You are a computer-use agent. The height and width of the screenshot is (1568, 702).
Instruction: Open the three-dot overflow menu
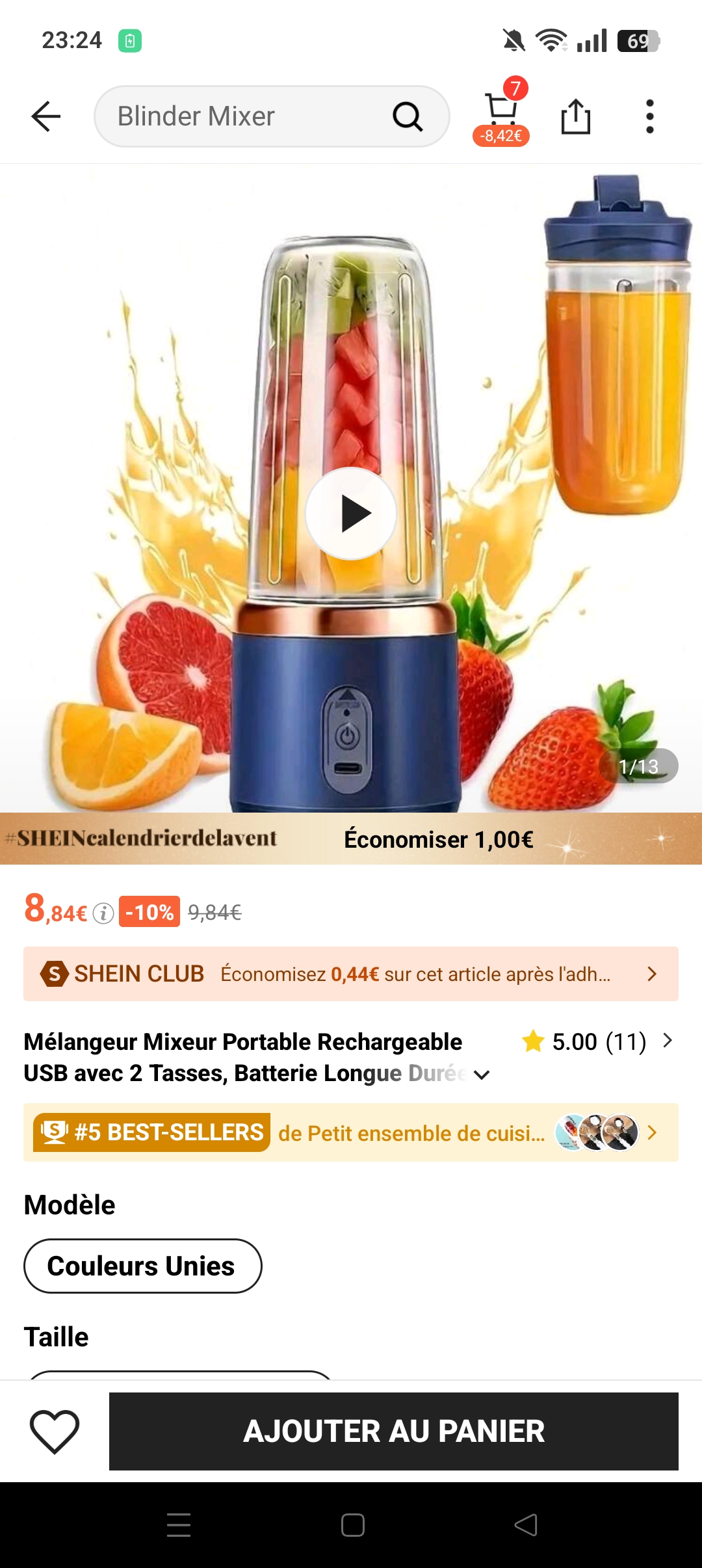pos(649,116)
